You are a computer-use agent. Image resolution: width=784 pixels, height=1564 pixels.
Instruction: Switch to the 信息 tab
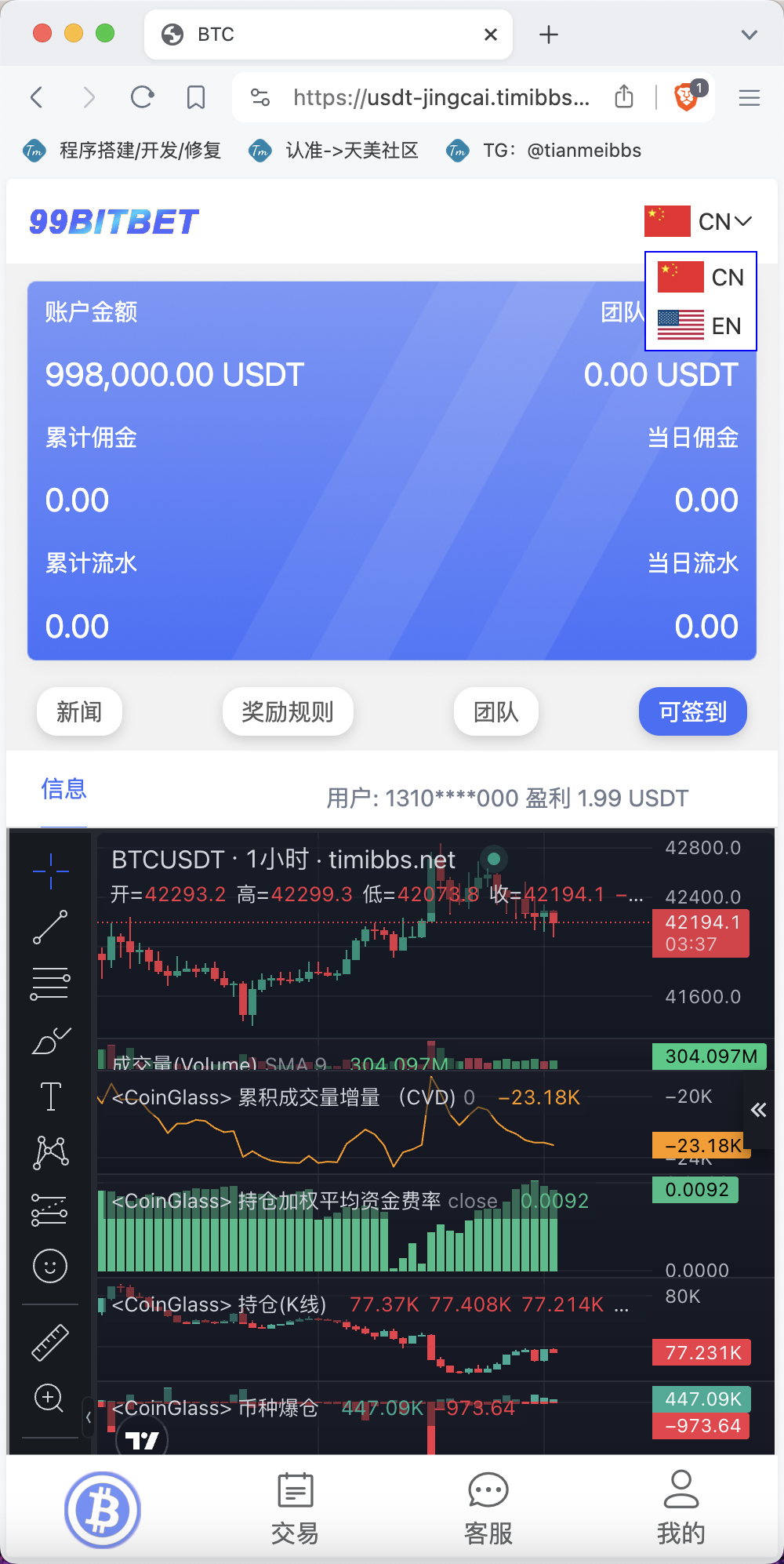click(64, 788)
